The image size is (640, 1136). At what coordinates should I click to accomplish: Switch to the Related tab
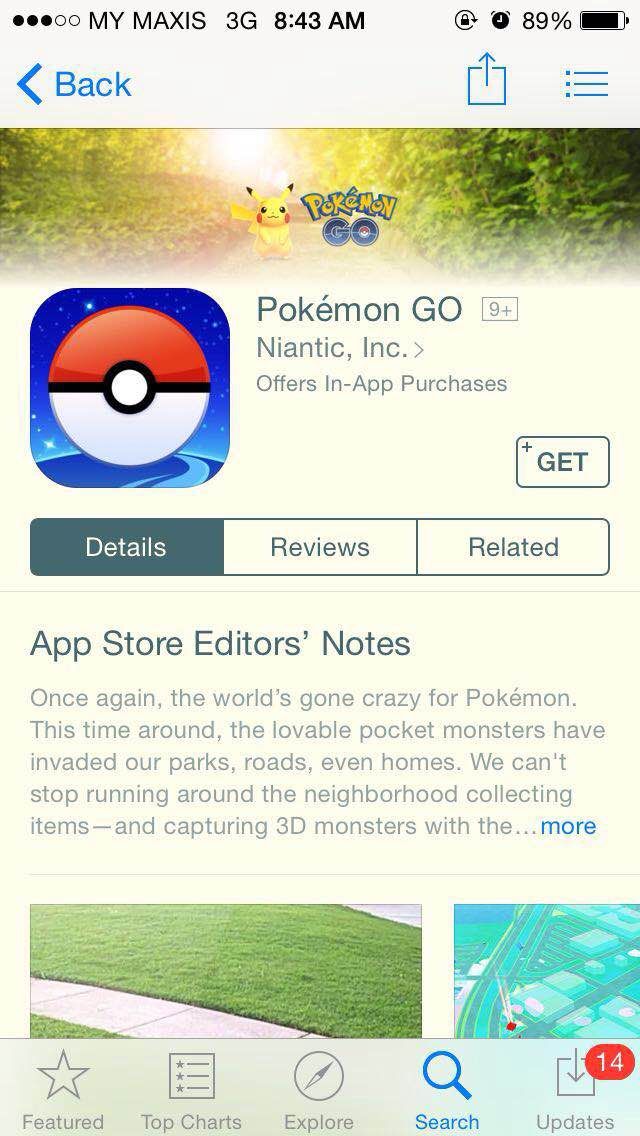pyautogui.click(x=513, y=547)
